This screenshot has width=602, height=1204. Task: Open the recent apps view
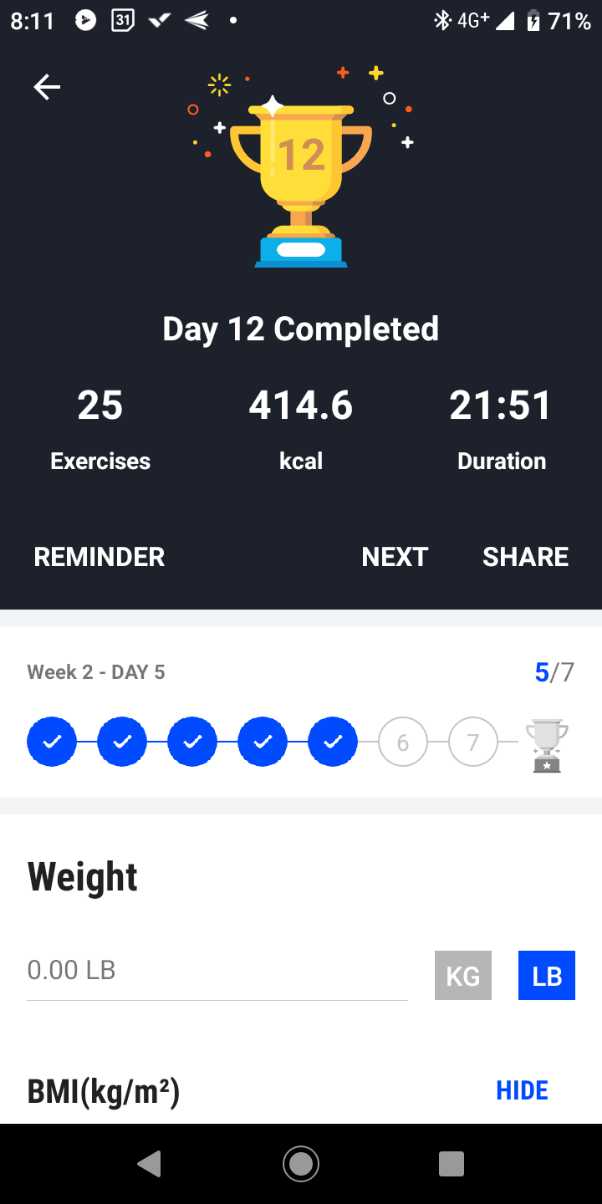pos(451,1163)
